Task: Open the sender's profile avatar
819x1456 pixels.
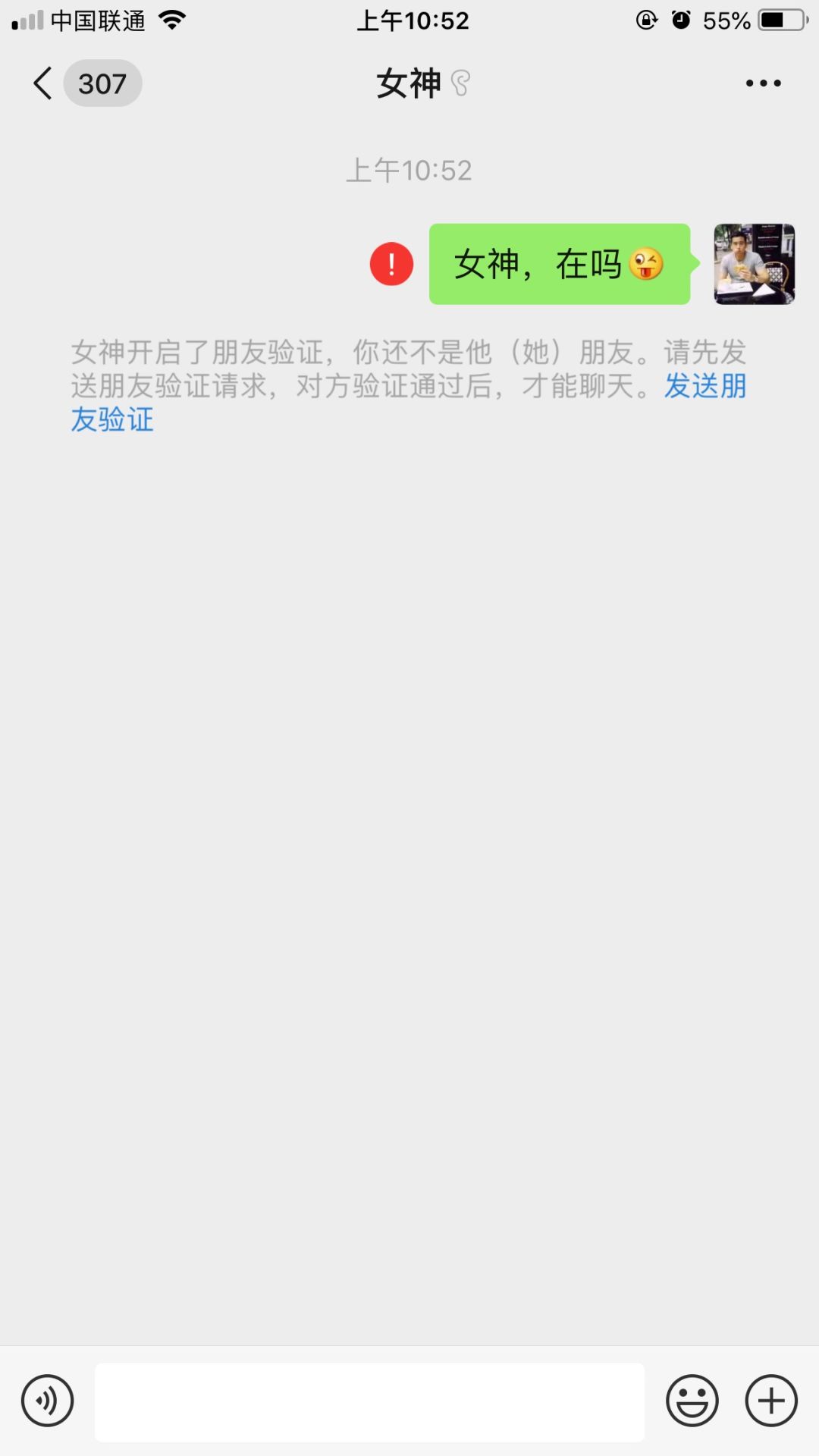Action: pyautogui.click(x=755, y=264)
